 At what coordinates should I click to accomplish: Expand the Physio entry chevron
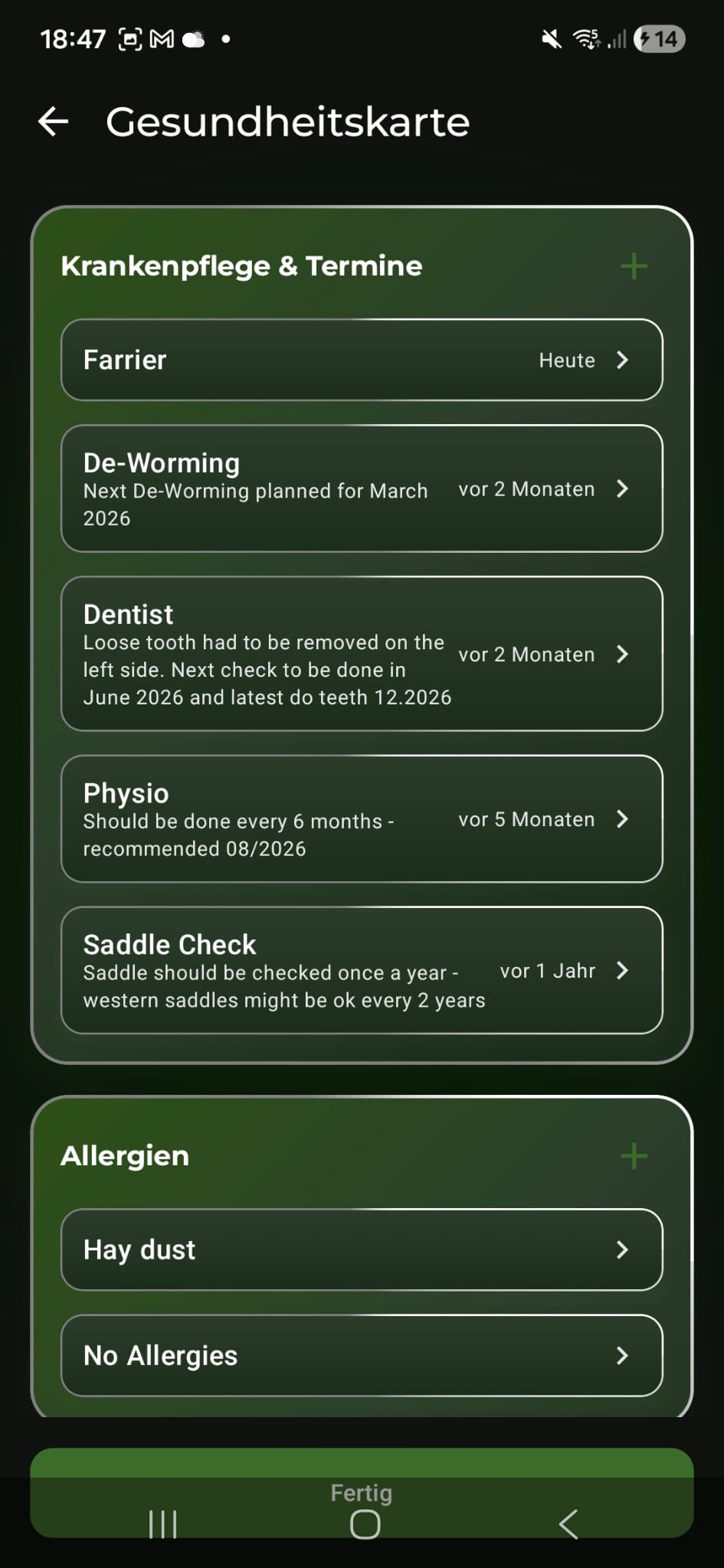tap(623, 819)
